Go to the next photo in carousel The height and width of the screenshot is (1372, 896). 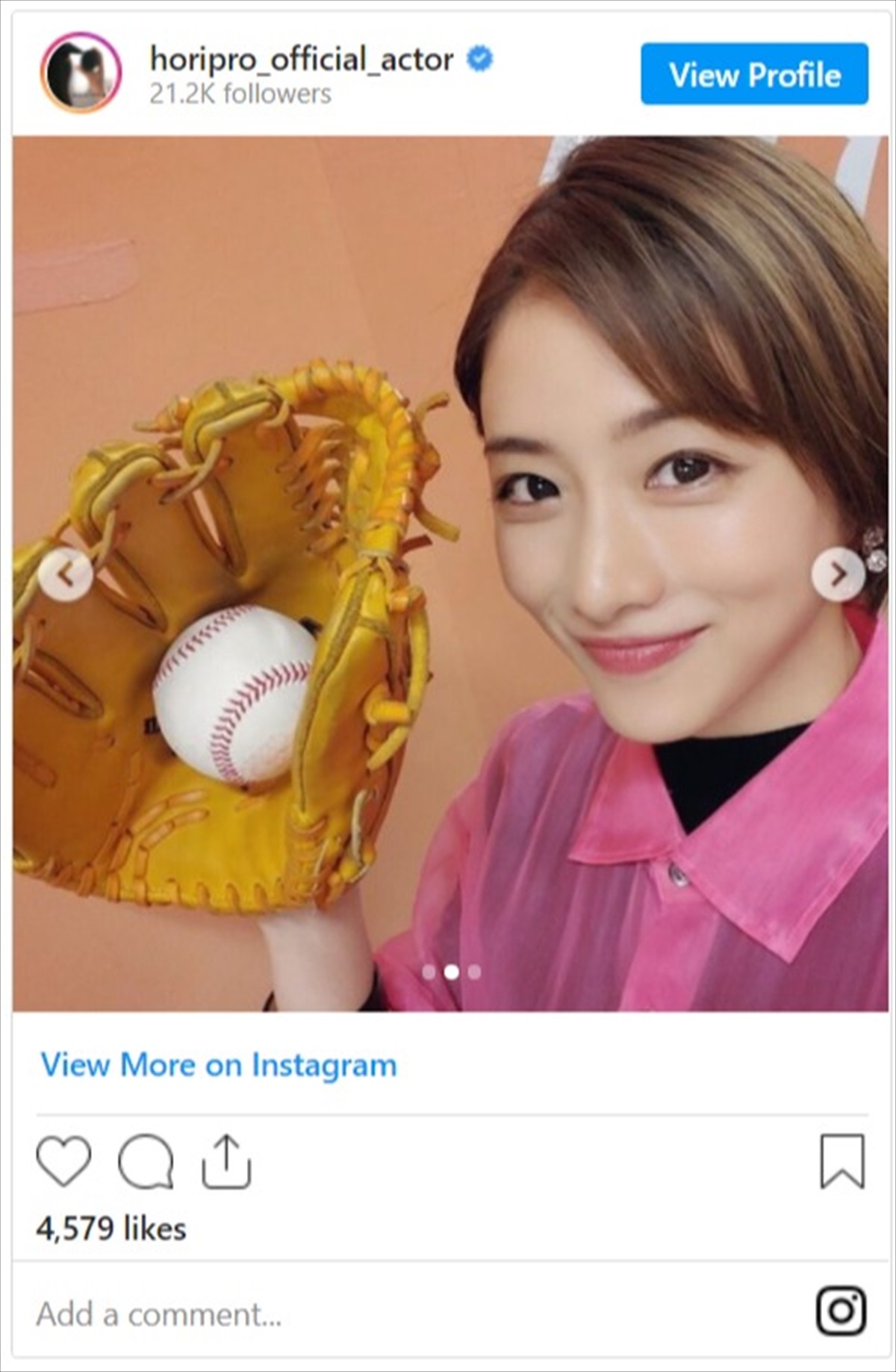[838, 574]
